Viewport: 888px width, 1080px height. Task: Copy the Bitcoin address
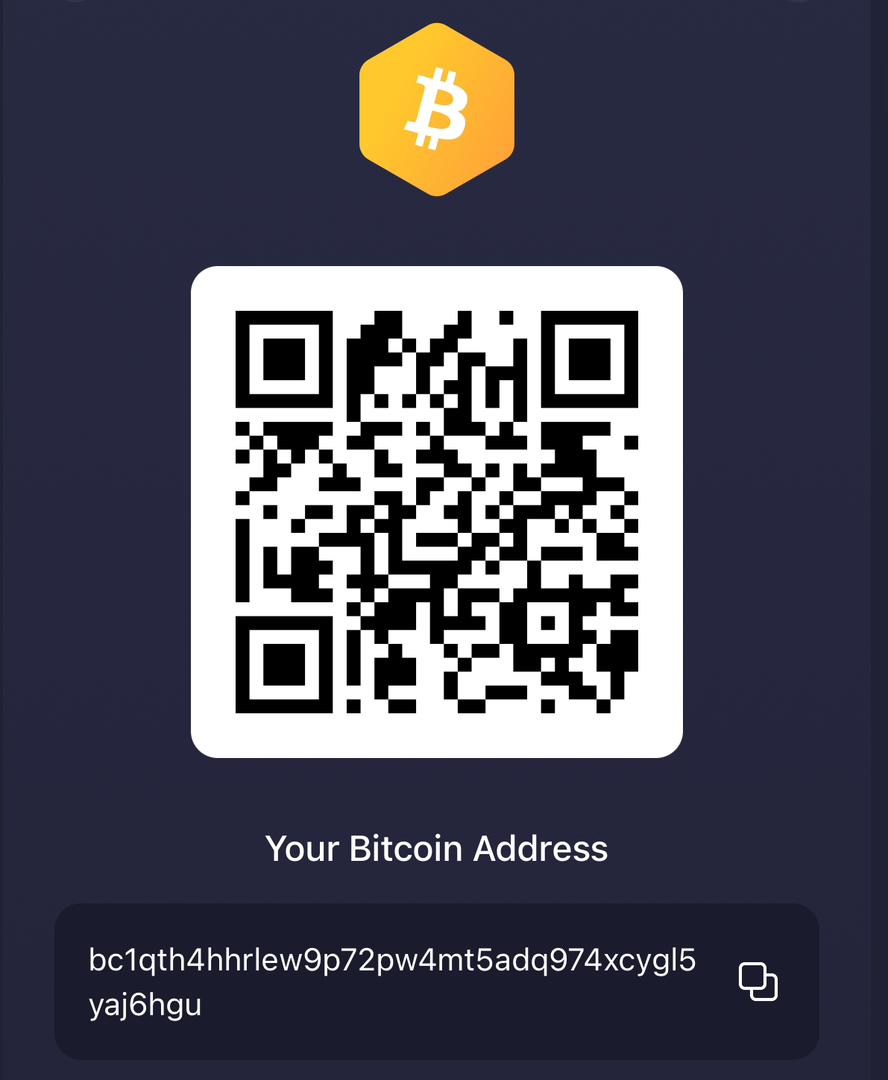757,981
